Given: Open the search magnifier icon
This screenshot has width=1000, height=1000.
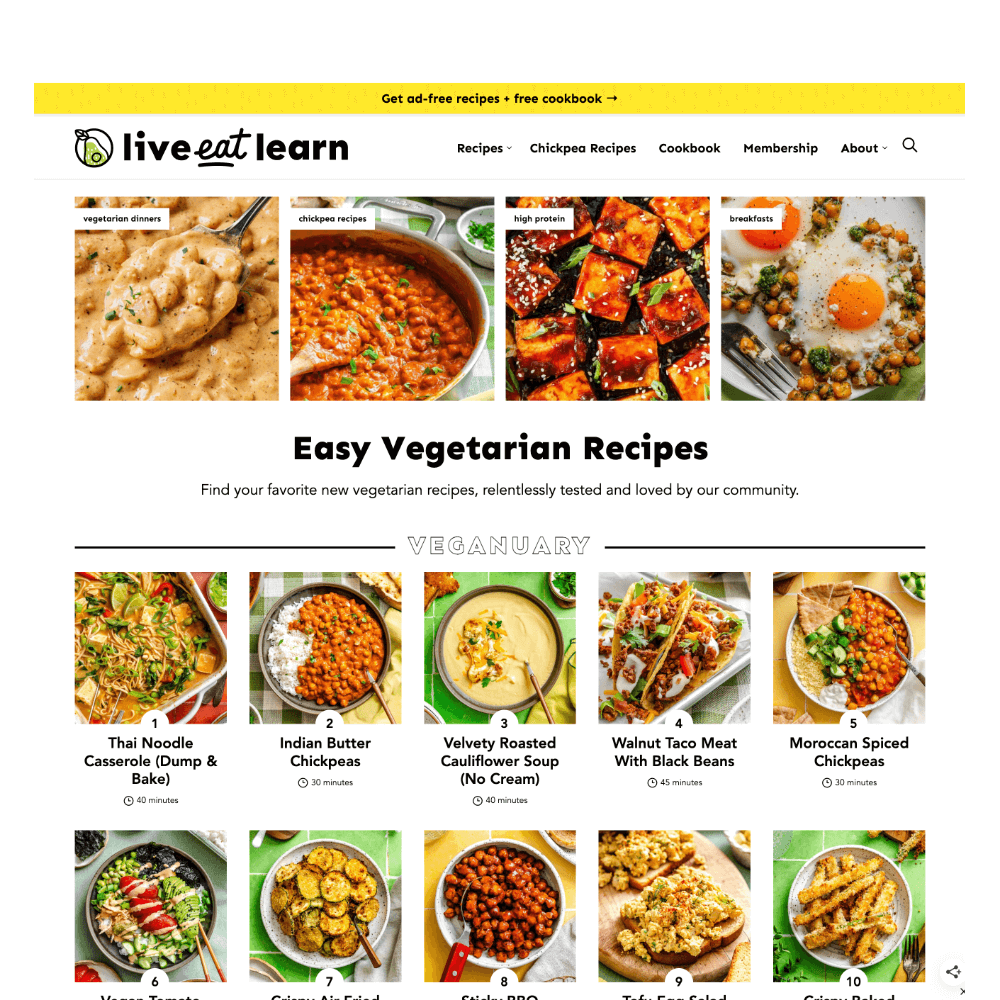Looking at the screenshot, I should (909, 146).
